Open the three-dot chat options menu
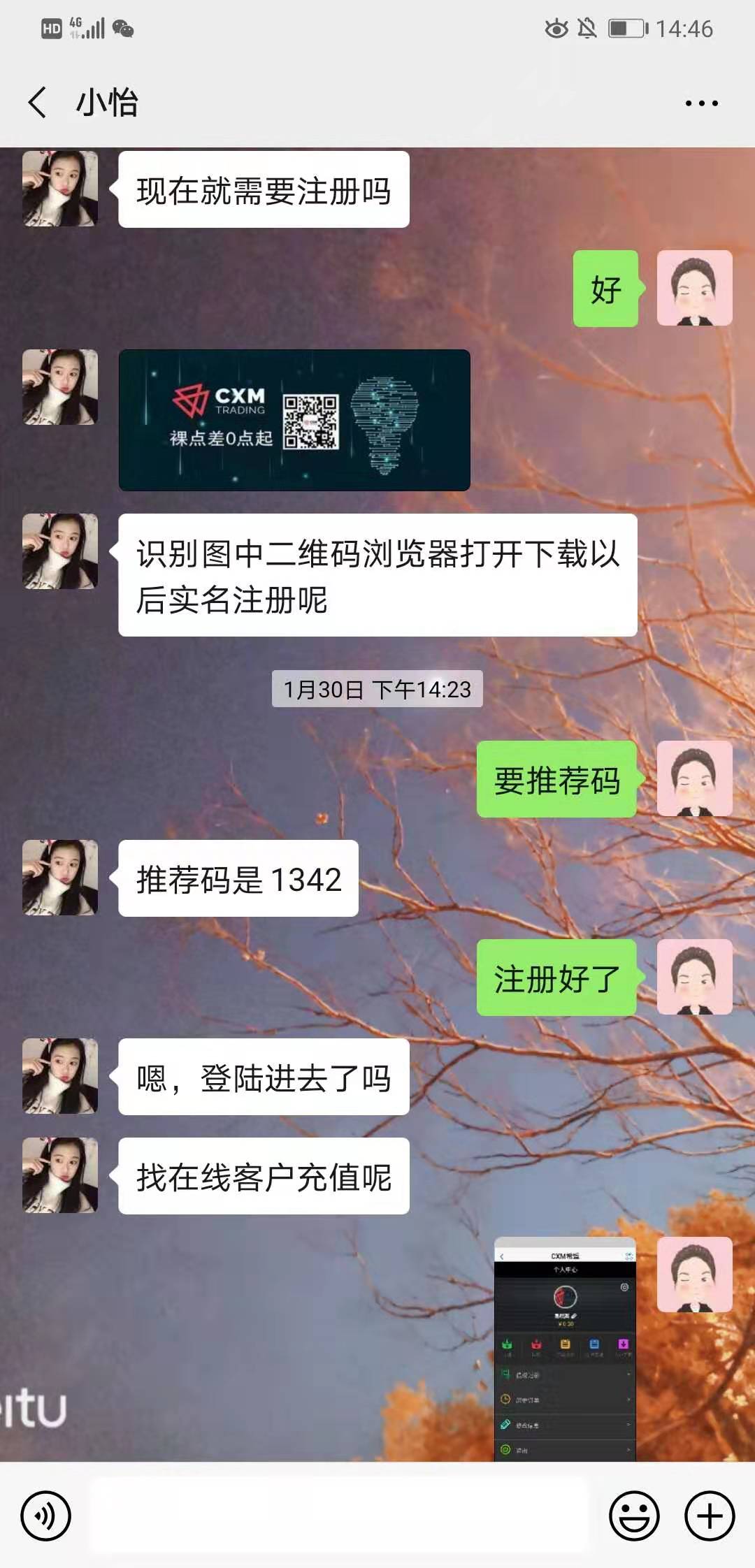The height and width of the screenshot is (1568, 755). (701, 103)
